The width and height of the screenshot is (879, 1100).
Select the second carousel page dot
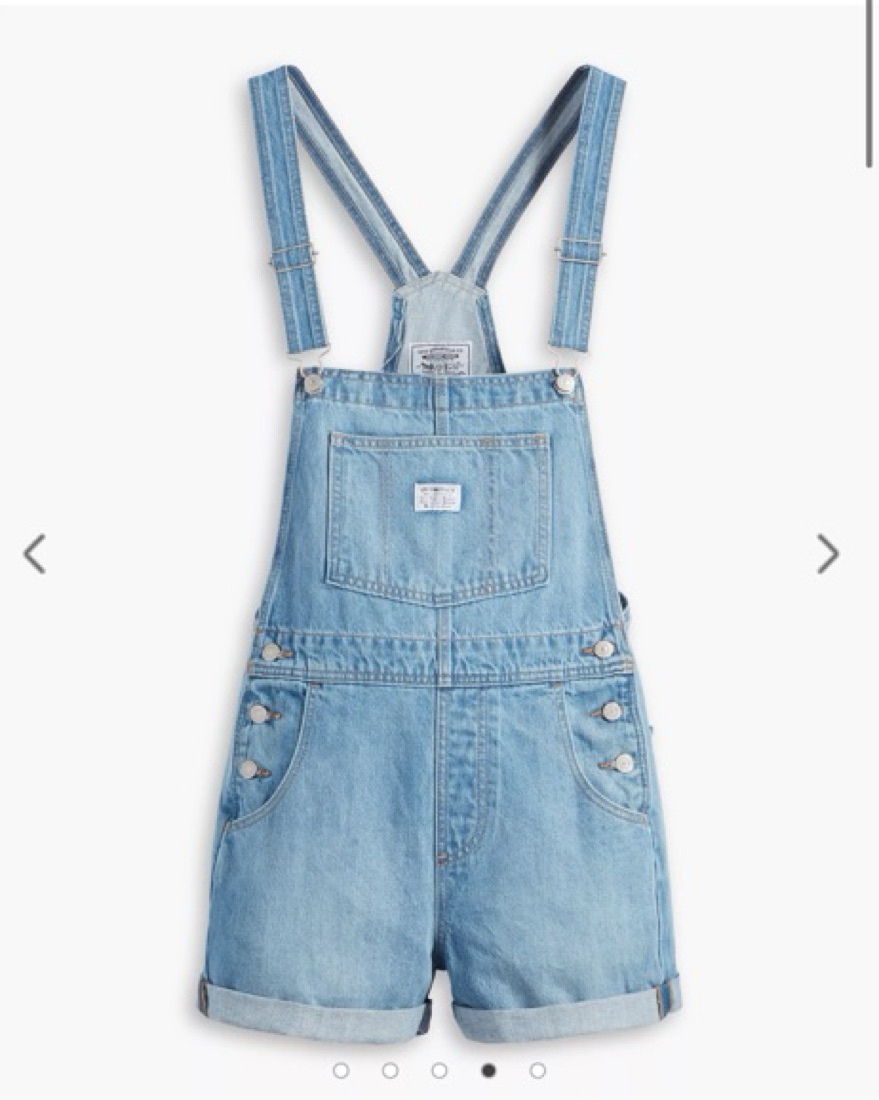[390, 1070]
